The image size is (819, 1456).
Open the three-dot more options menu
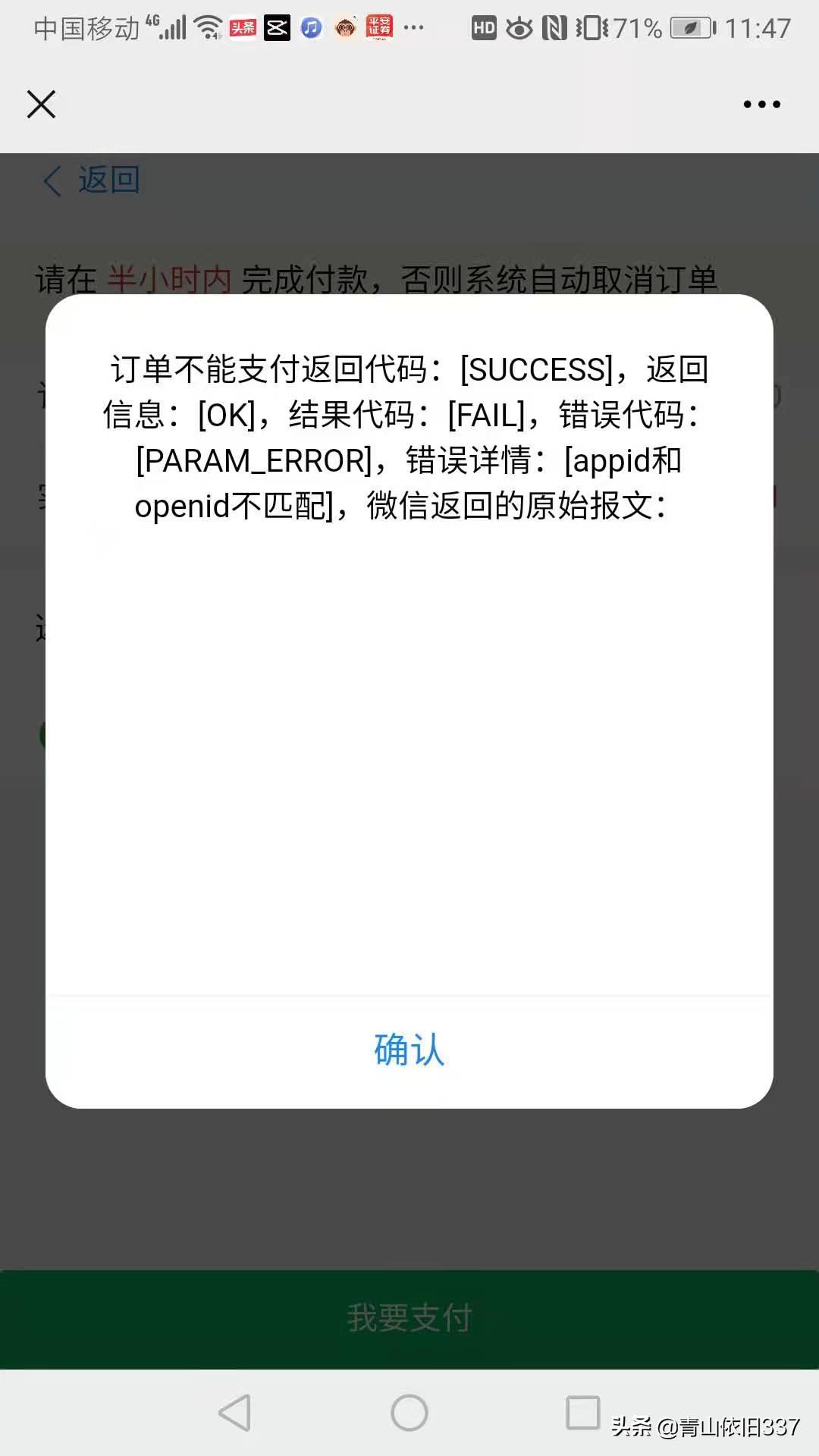point(761,105)
